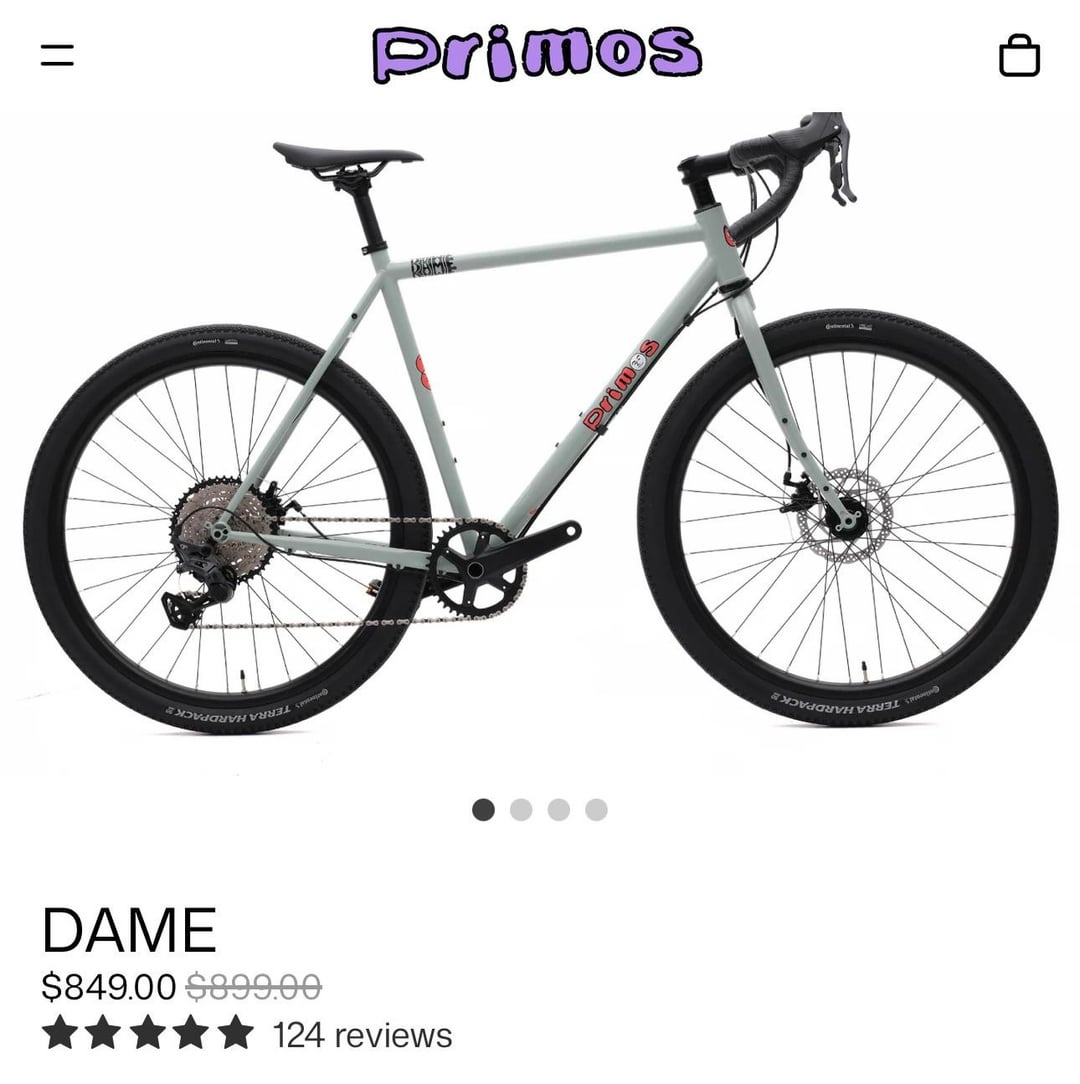Open the hamburger navigation menu
Image resolution: width=1080 pixels, height=1084 pixels.
(57, 55)
